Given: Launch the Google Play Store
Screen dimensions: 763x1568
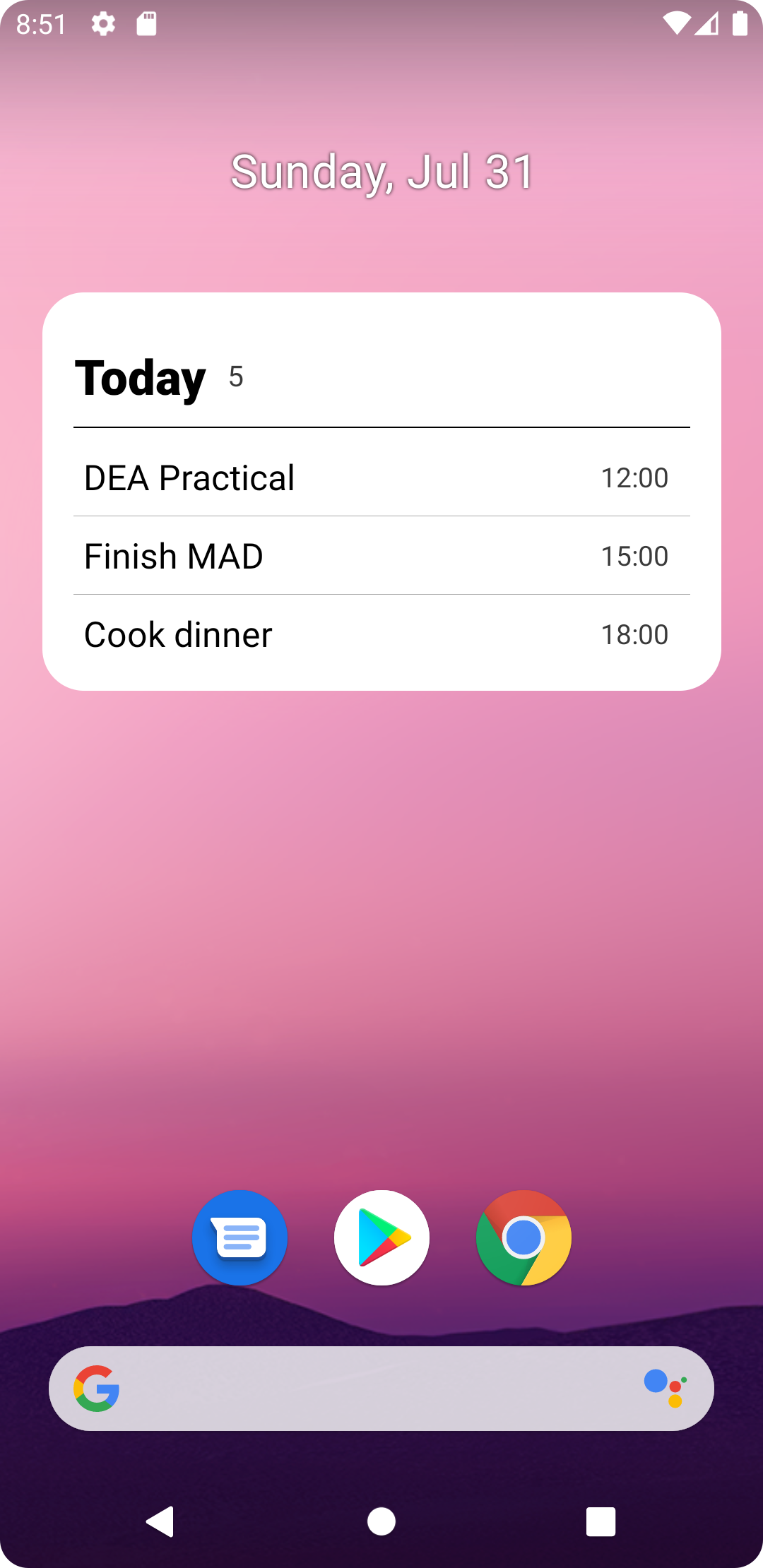Looking at the screenshot, I should 381,1237.
